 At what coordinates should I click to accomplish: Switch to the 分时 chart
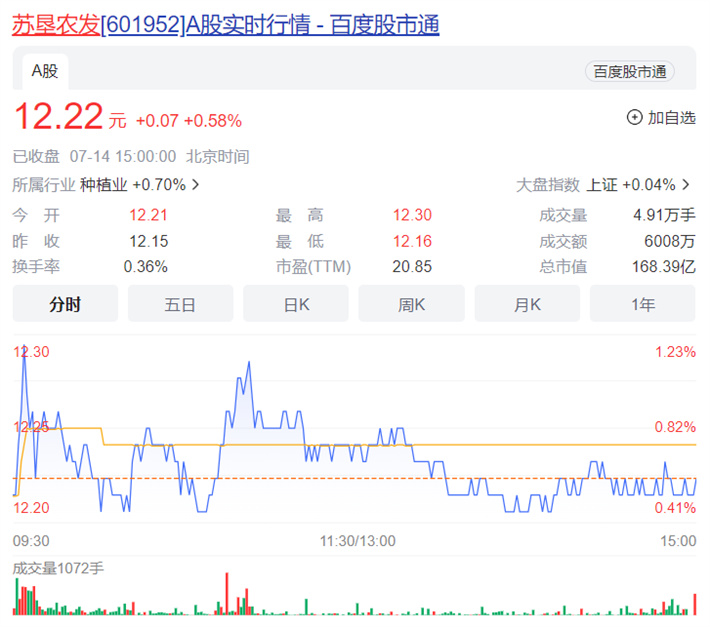click(65, 304)
